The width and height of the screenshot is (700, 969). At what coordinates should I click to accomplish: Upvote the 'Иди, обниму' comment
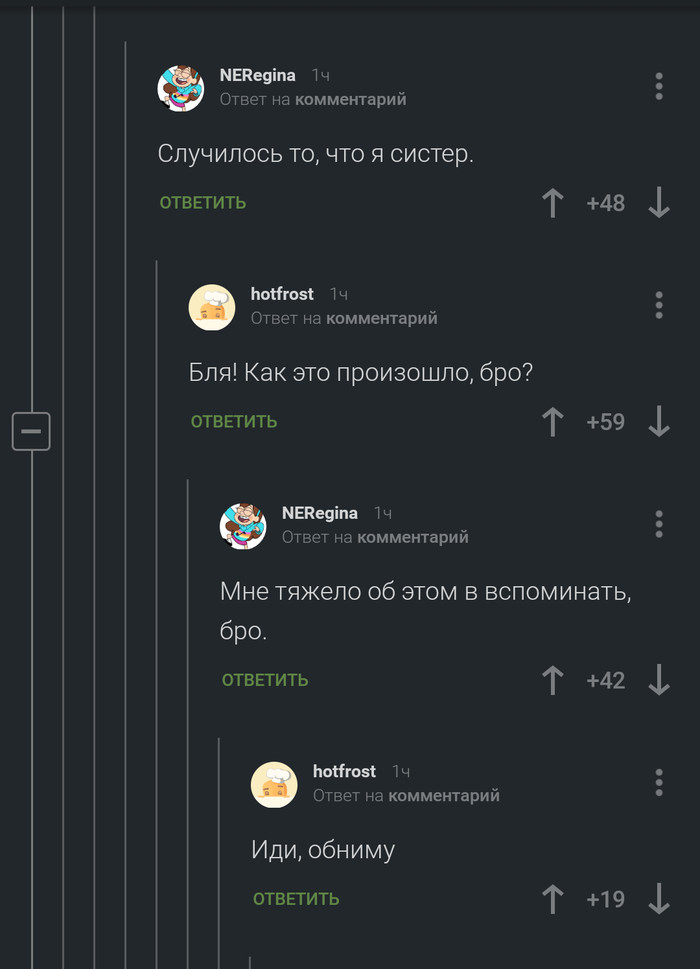(552, 900)
